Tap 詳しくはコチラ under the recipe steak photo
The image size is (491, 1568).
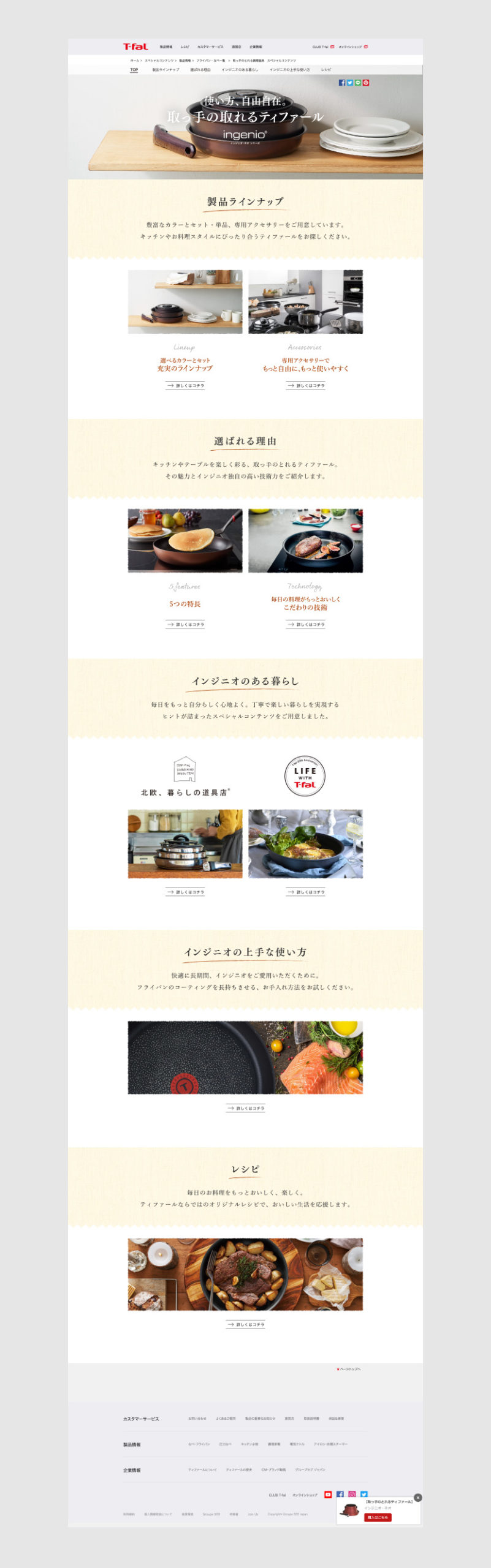tap(245, 1324)
